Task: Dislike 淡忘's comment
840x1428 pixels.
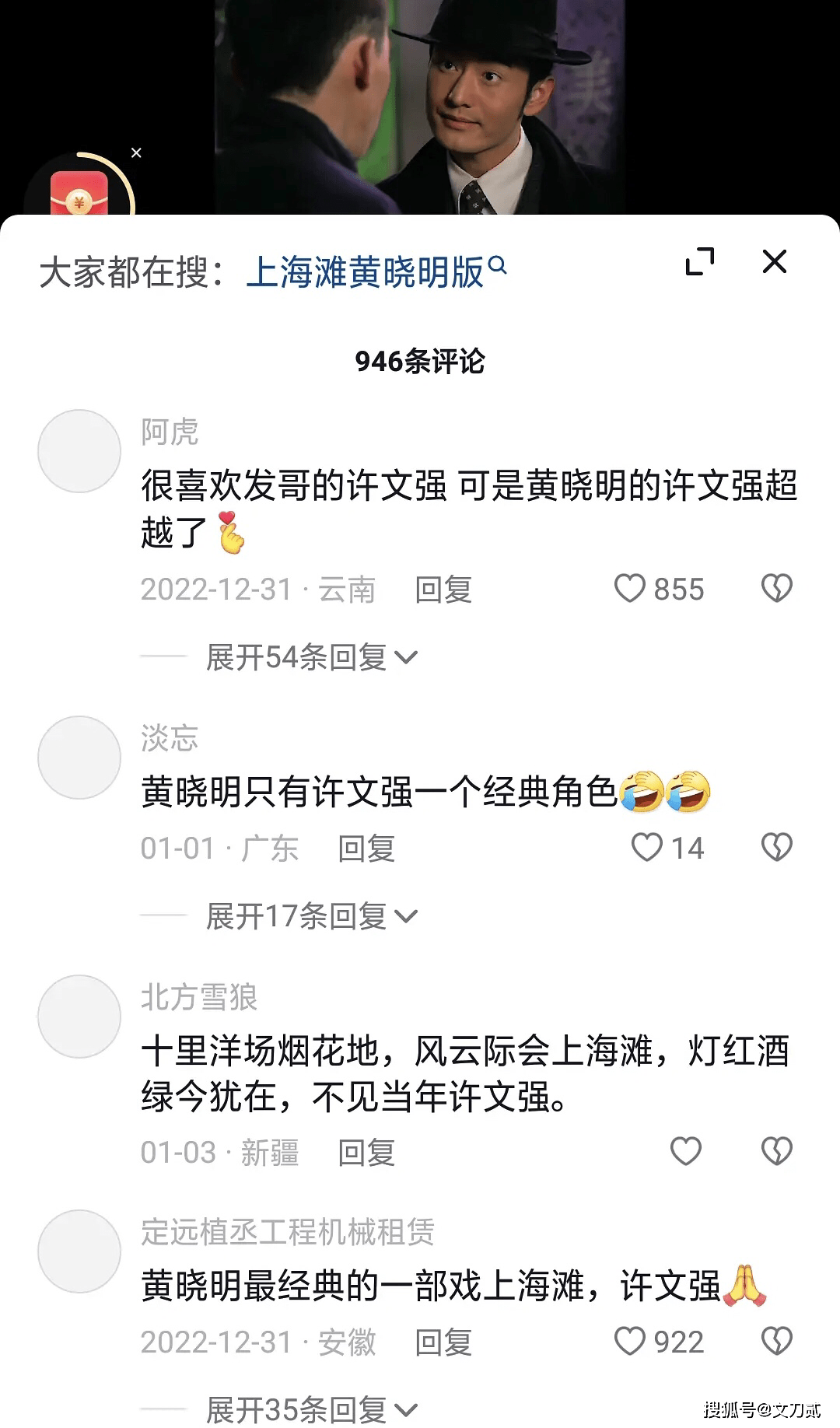Action: click(x=775, y=848)
